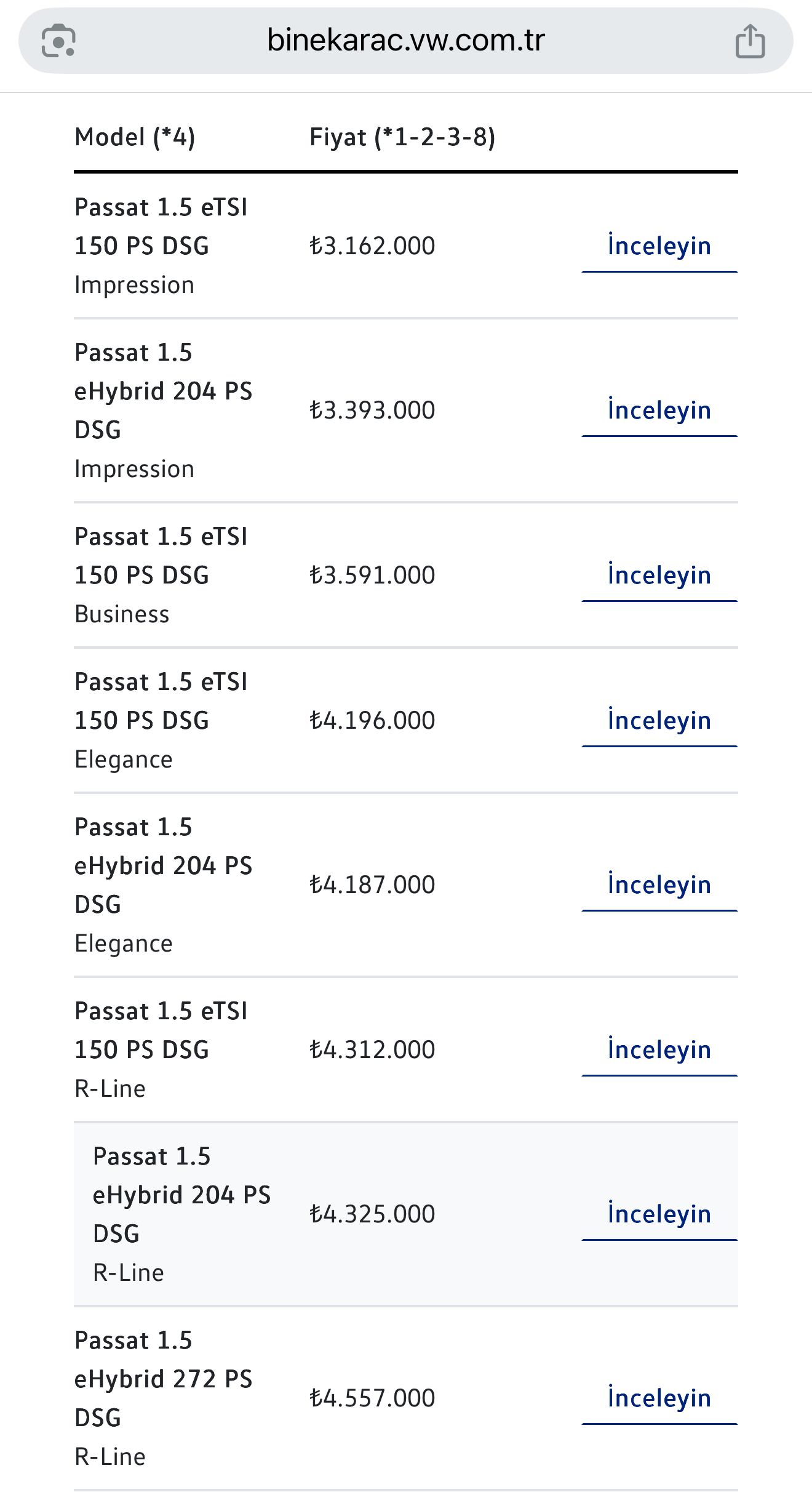The width and height of the screenshot is (812, 1492).
Task: Open İnceleyin for ₺4.187.000 eHybrid Elegance
Action: click(x=659, y=885)
